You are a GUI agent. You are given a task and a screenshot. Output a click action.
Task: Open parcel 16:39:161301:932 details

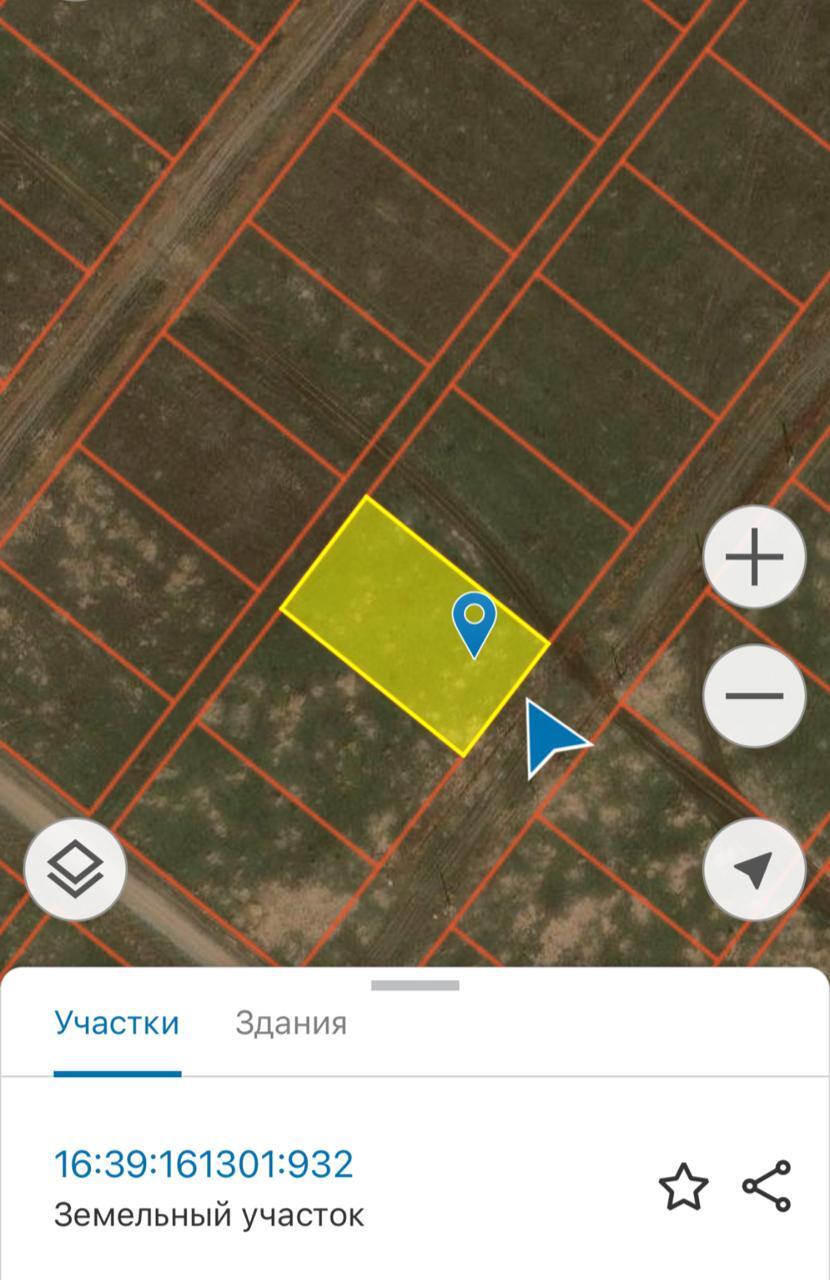pyautogui.click(x=203, y=1165)
